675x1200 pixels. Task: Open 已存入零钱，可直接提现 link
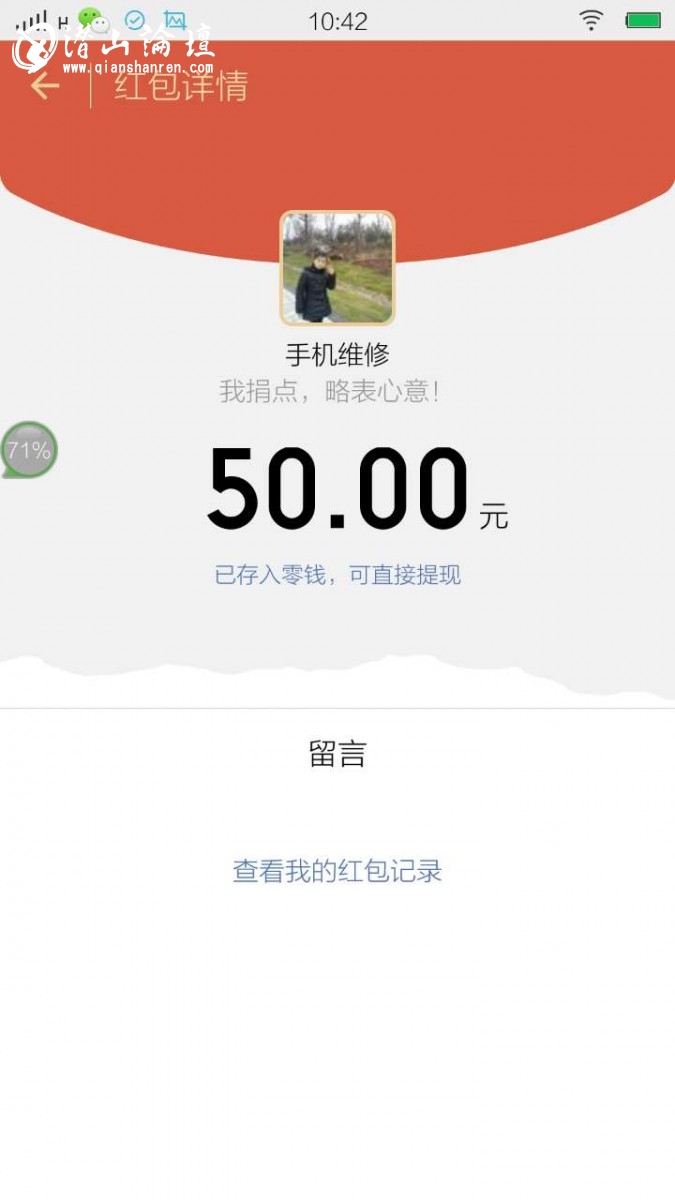click(x=338, y=575)
